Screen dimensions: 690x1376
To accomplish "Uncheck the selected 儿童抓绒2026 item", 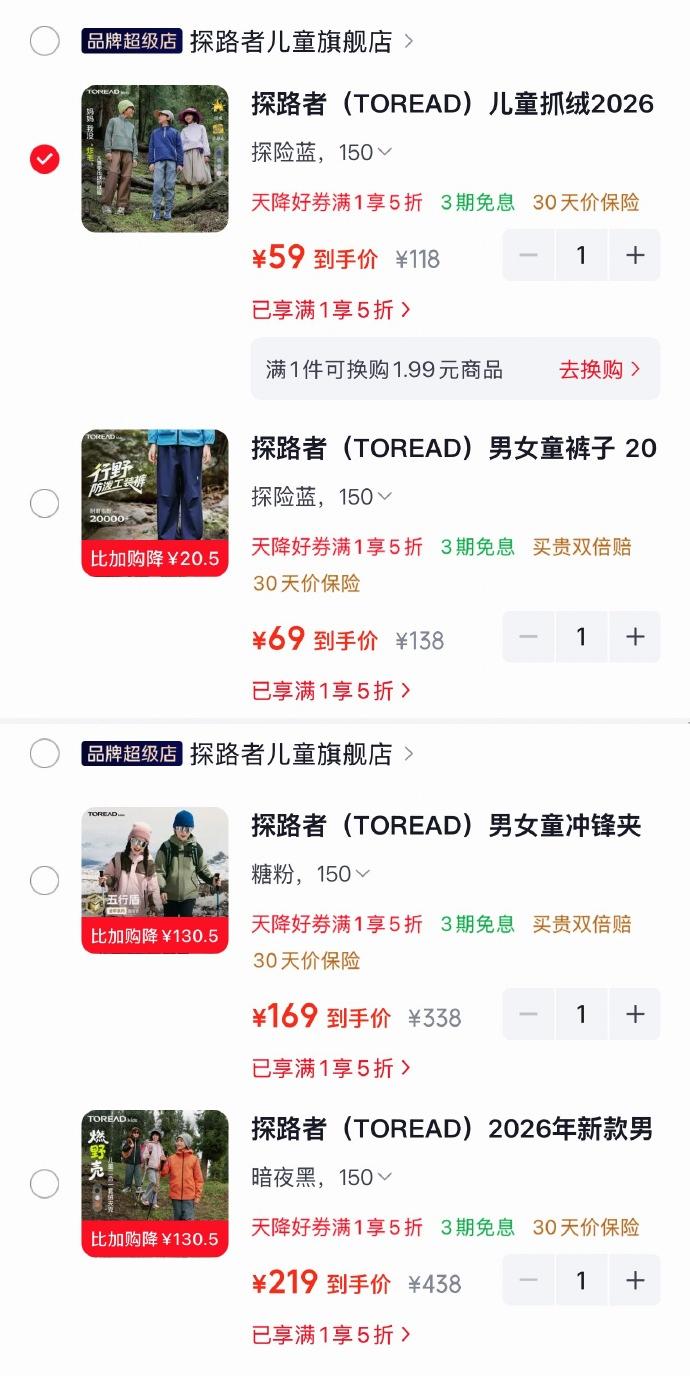I will (x=44, y=159).
